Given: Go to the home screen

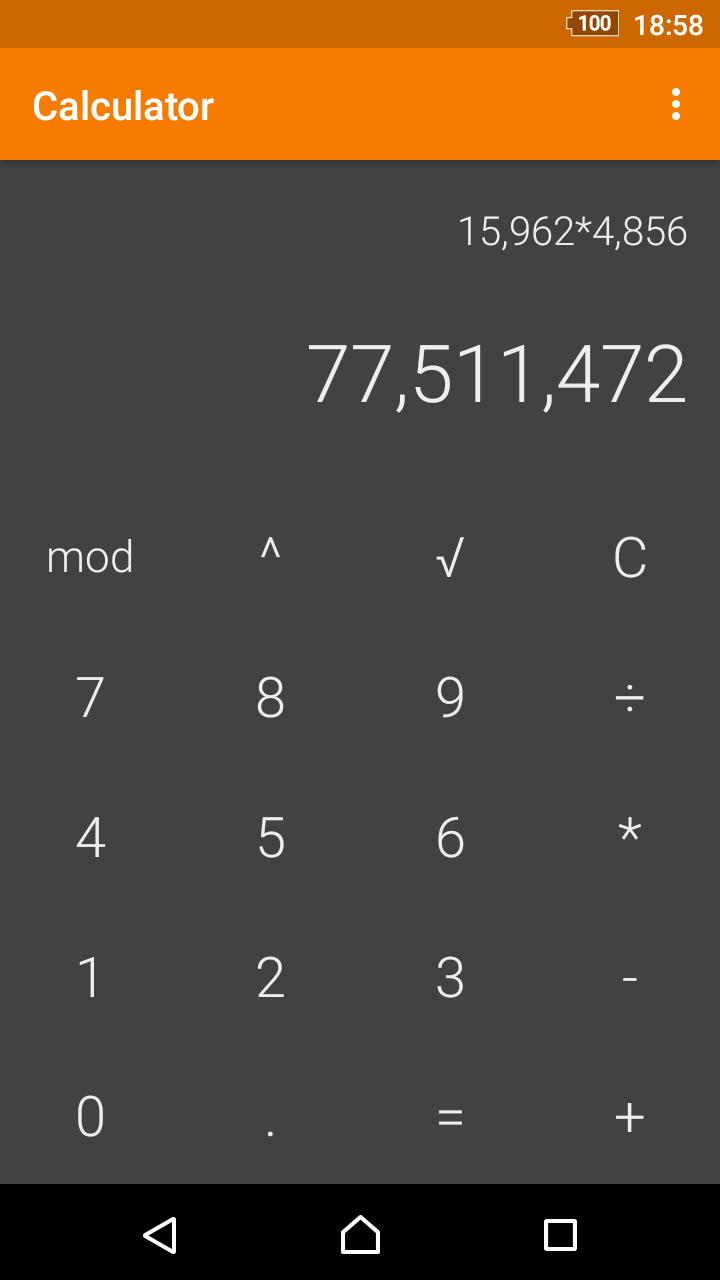Looking at the screenshot, I should tap(360, 1234).
